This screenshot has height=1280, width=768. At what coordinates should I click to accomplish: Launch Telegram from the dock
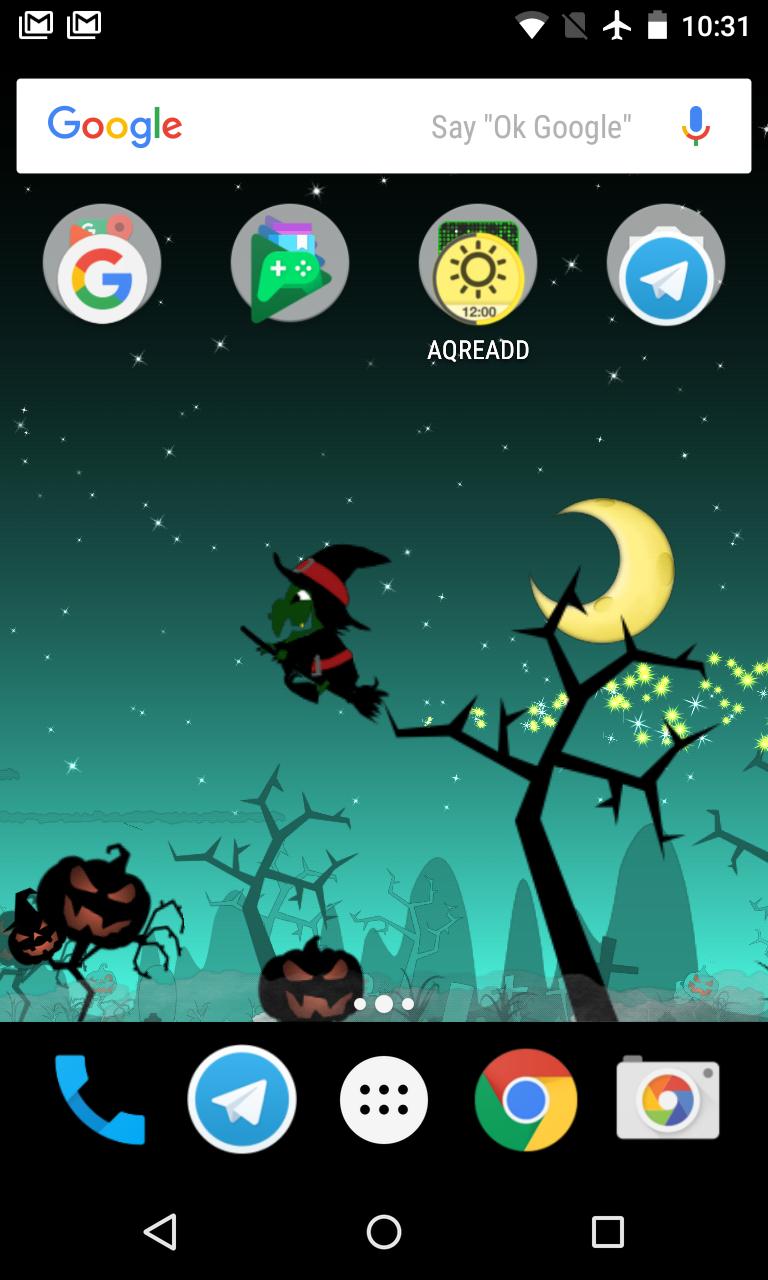242,1100
